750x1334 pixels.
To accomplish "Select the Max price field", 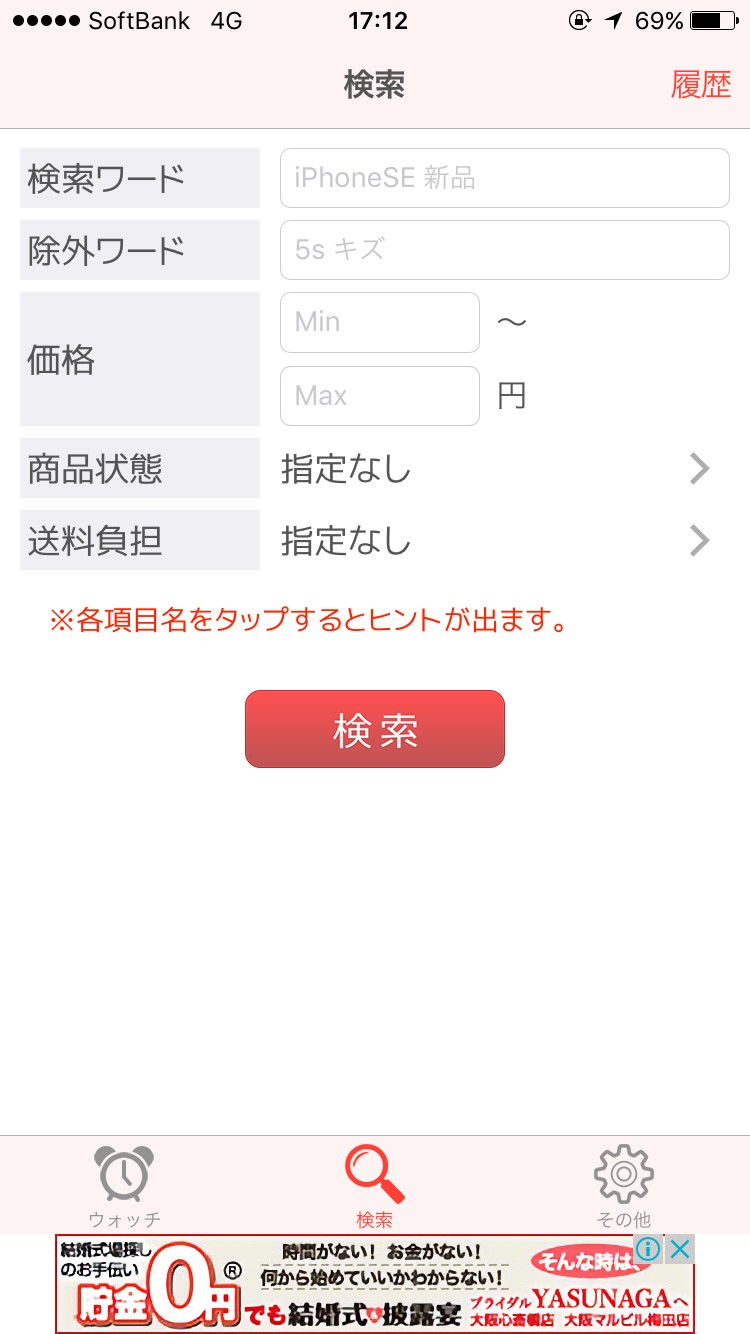I will pos(379,396).
